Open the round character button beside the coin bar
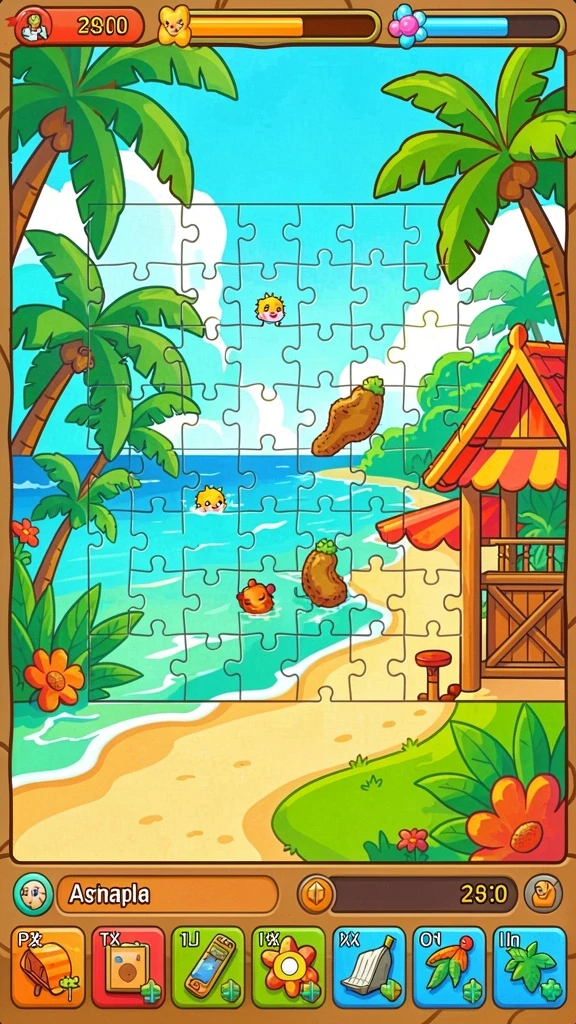The image size is (576, 1024). pos(543,894)
